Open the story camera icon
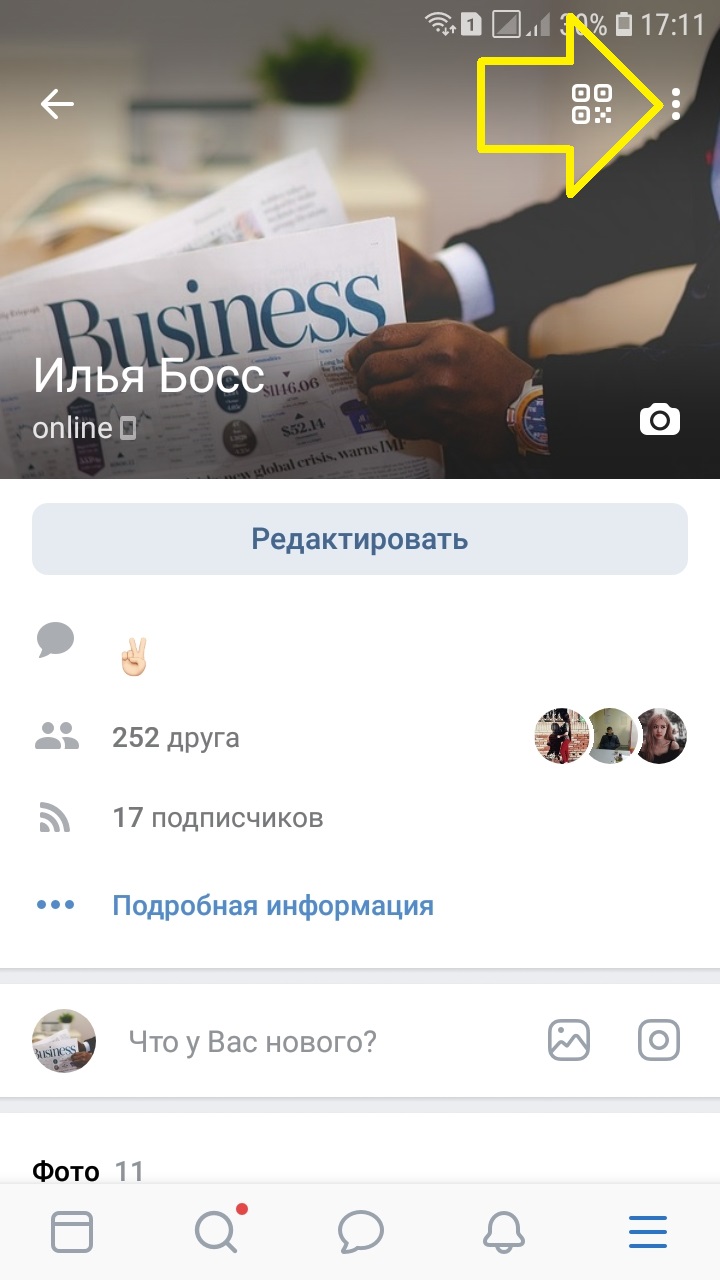The image size is (720, 1280). (658, 1040)
